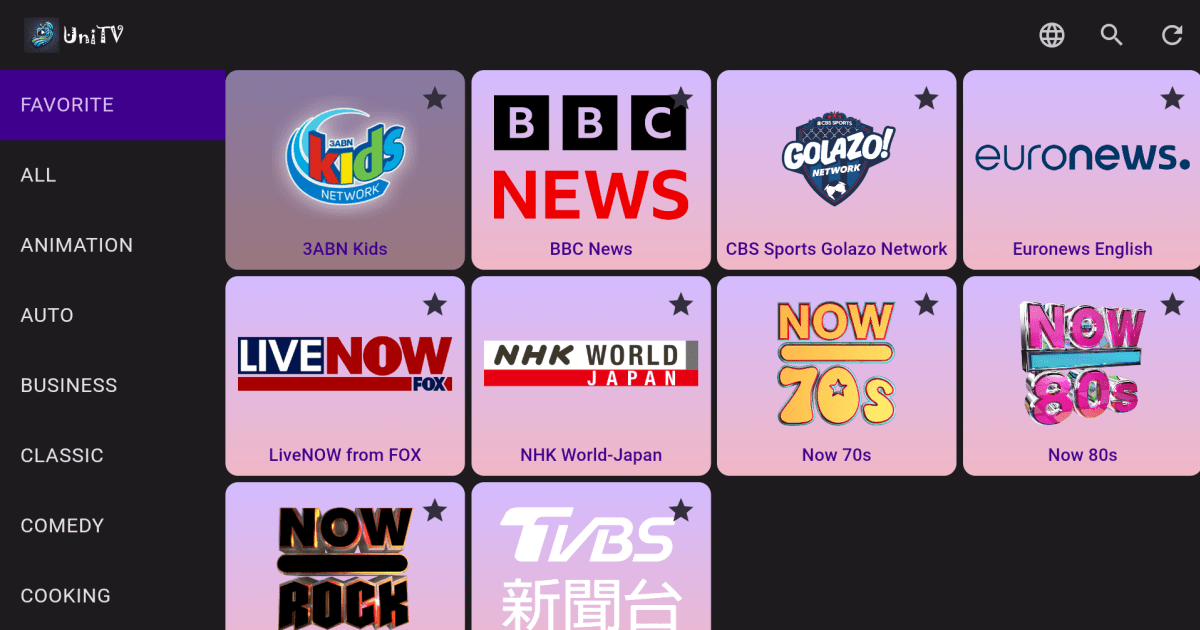Play the 3ABN Kids channel
This screenshot has width=1200, height=630.
tap(345, 170)
